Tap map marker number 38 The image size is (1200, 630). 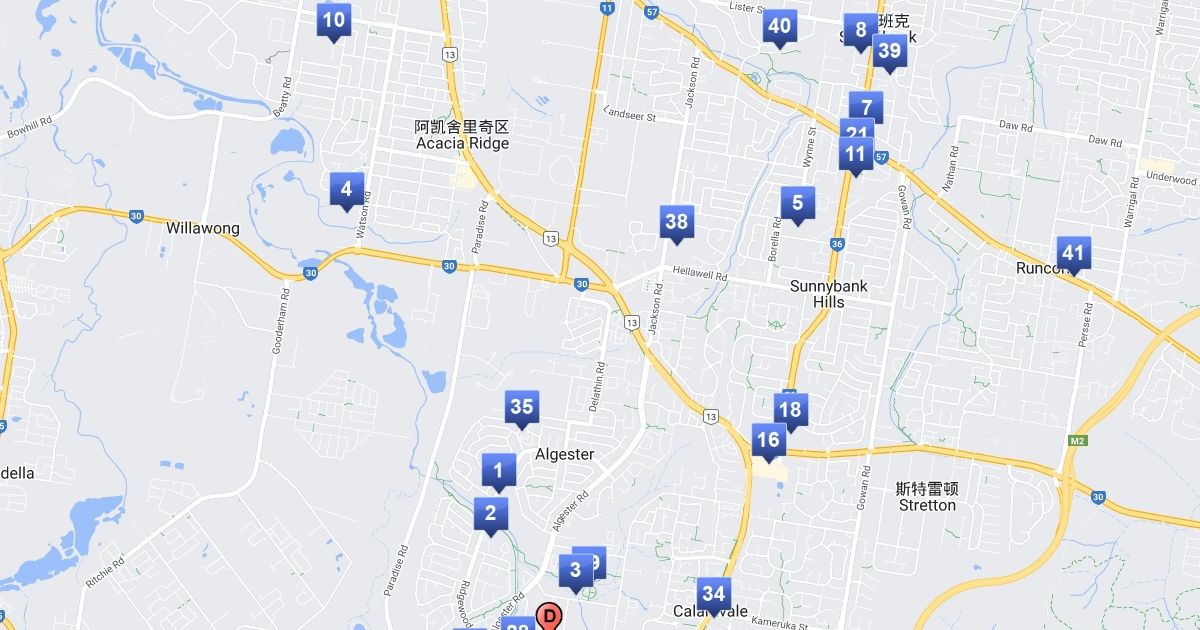coord(677,222)
